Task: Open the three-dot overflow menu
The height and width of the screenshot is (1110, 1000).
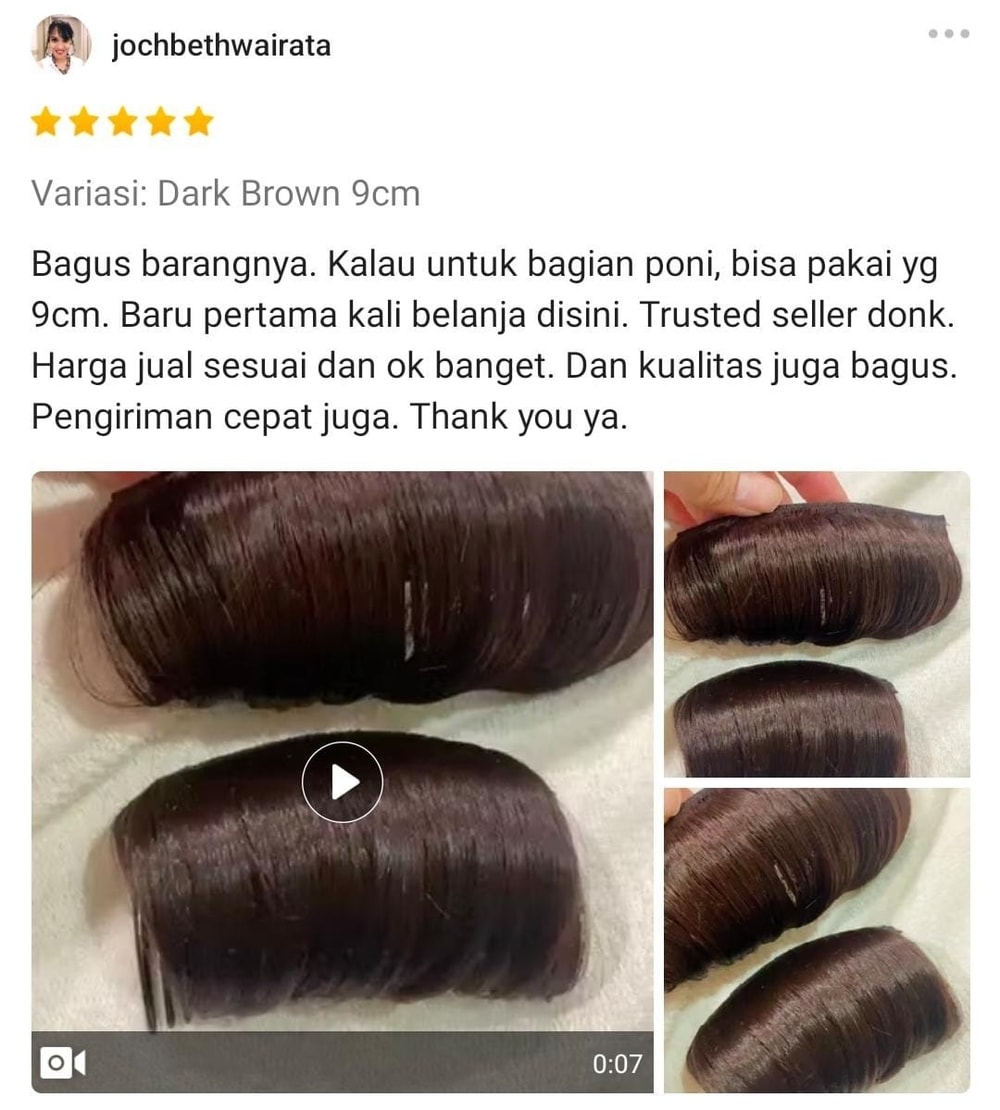Action: (948, 34)
